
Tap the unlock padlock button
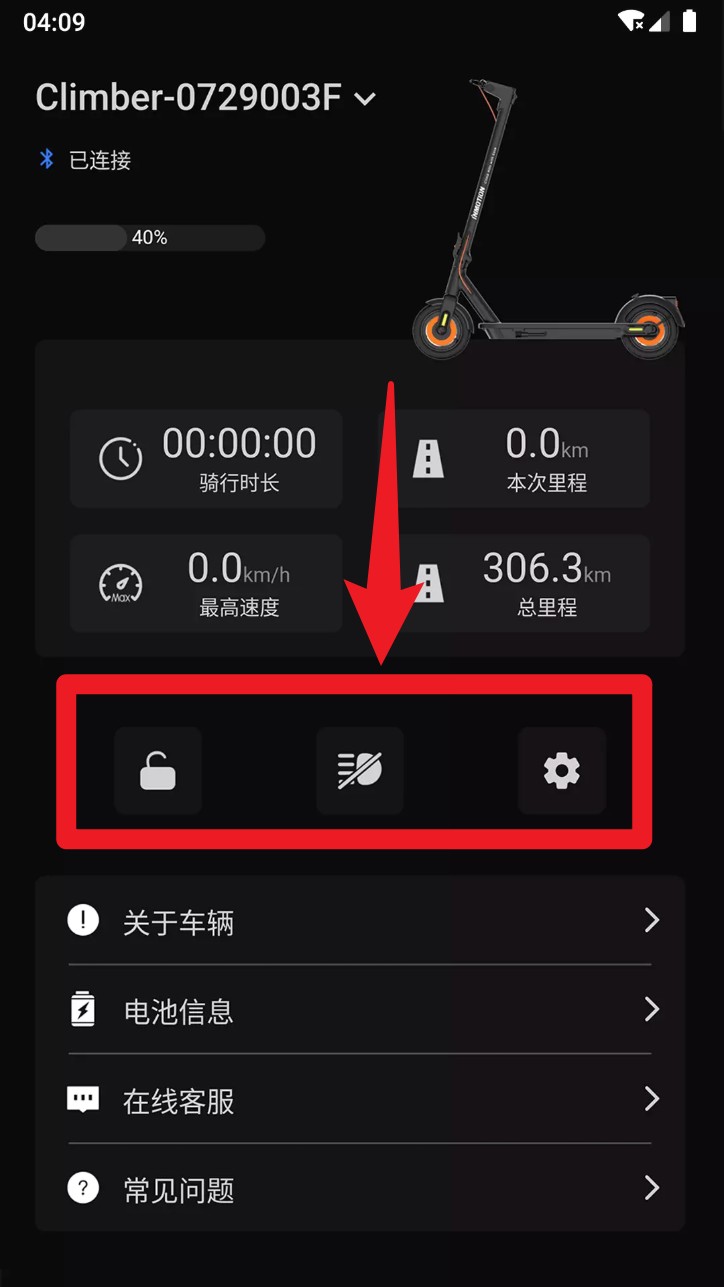click(158, 770)
